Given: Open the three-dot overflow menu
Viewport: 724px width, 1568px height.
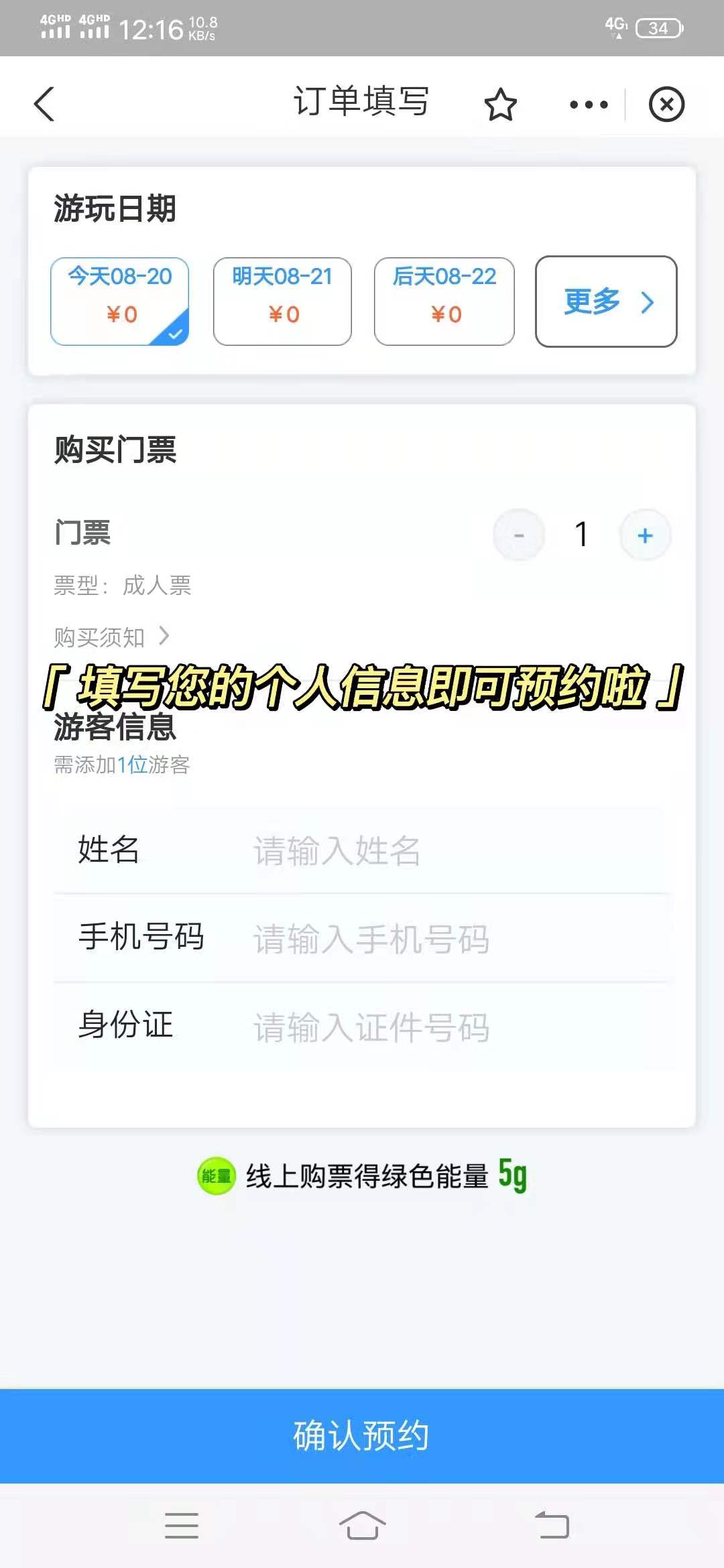Looking at the screenshot, I should tap(588, 105).
